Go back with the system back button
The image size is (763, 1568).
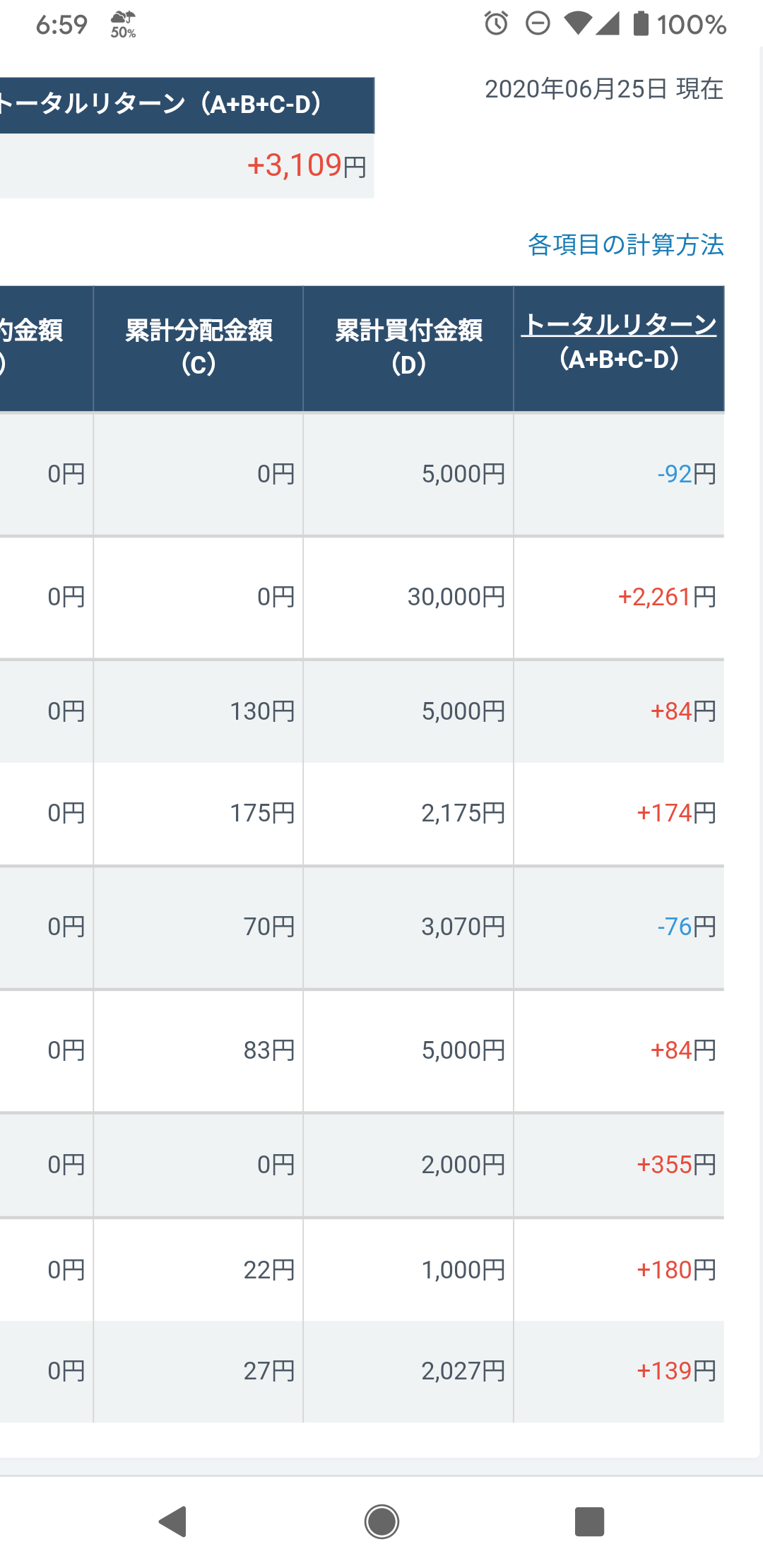point(173,1521)
